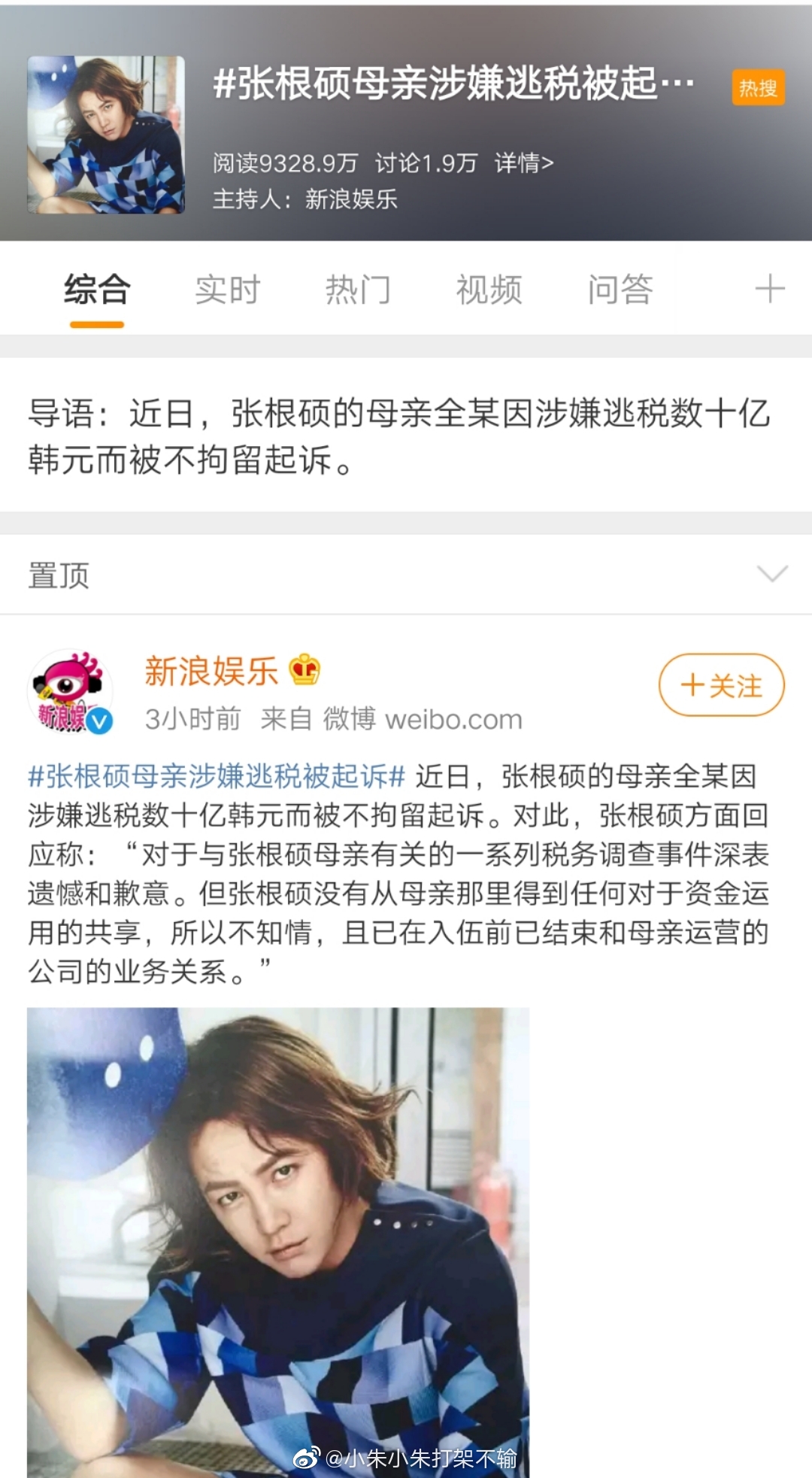Tap the plus icon to add tabs
Image resolution: width=812 pixels, height=1478 pixels.
pyautogui.click(x=769, y=289)
